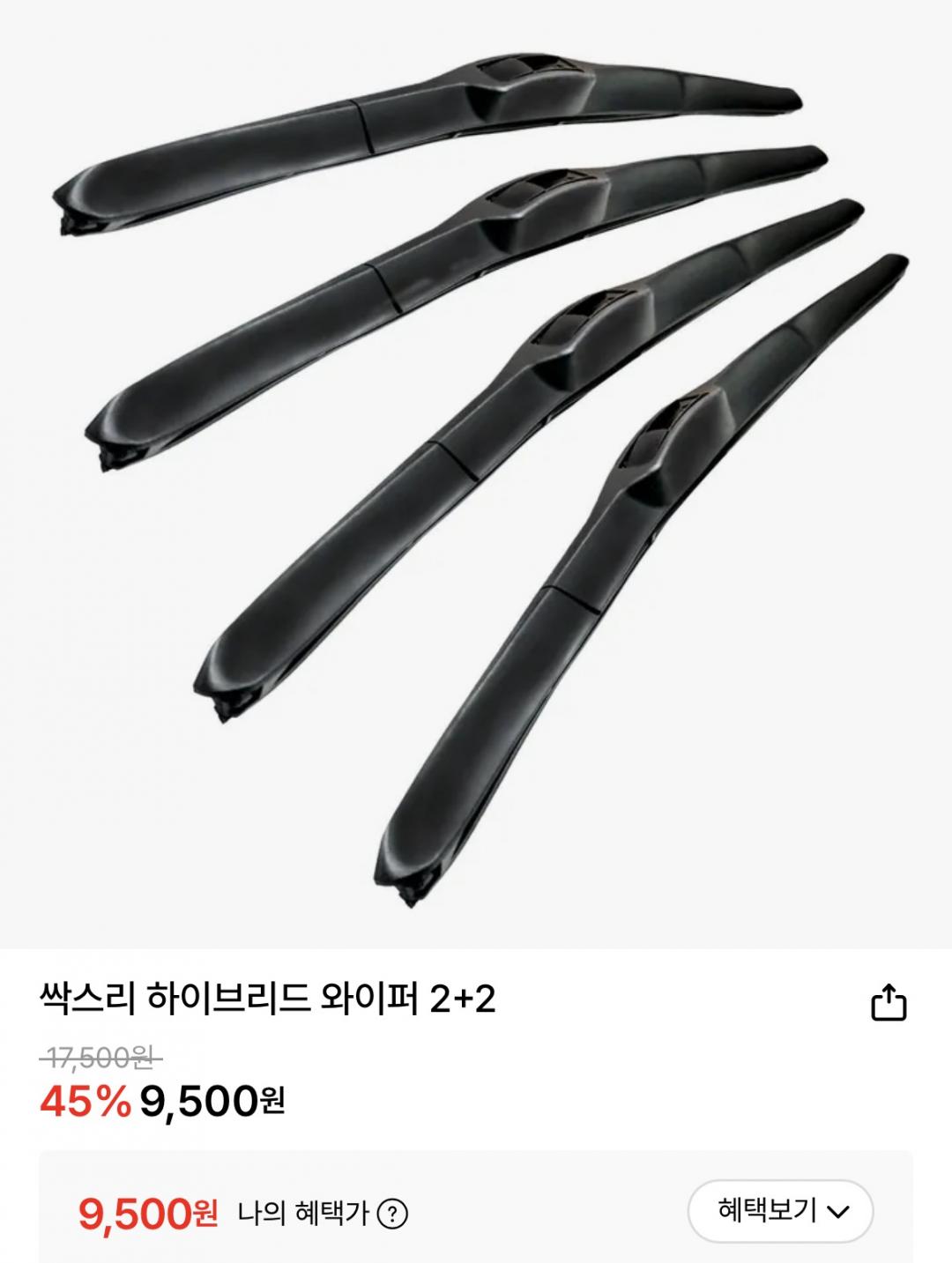
Task: Open the 나의 혜택가 help icon
Action: click(392, 1215)
